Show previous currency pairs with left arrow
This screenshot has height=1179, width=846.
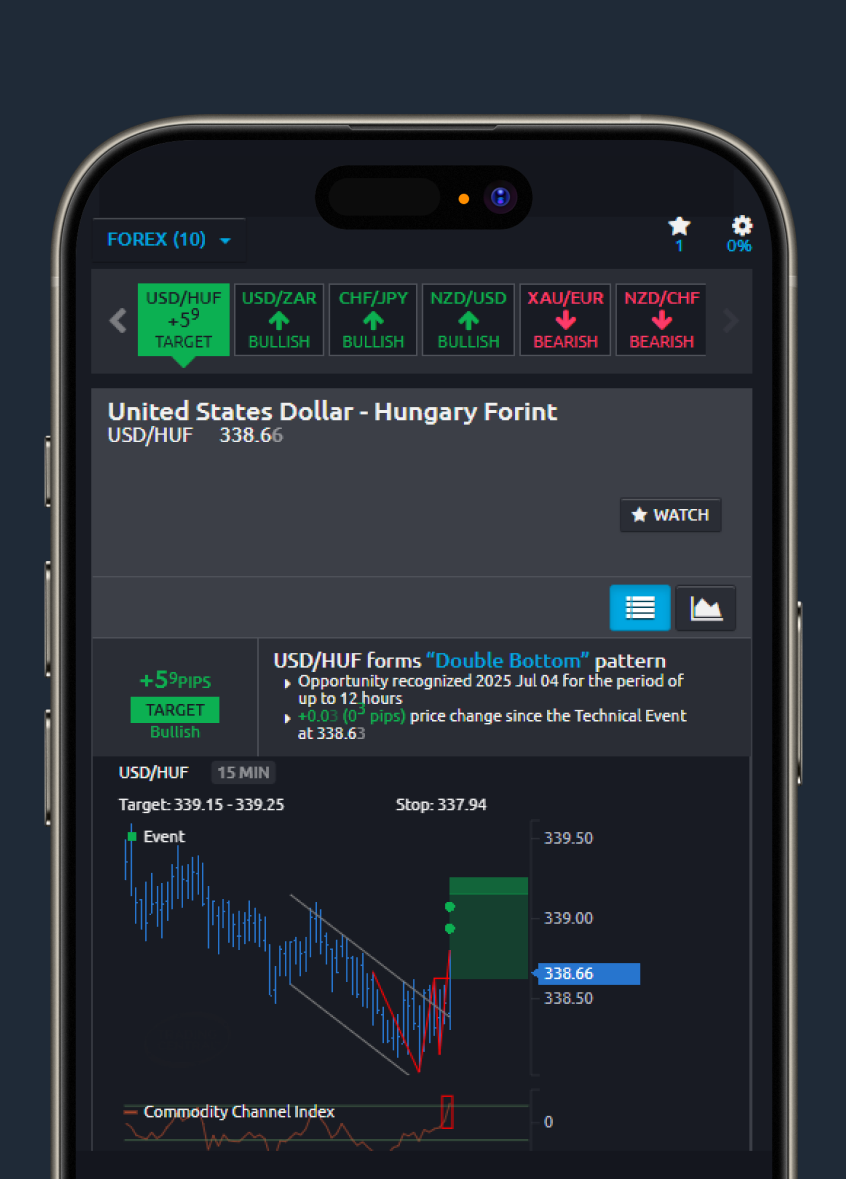point(118,320)
